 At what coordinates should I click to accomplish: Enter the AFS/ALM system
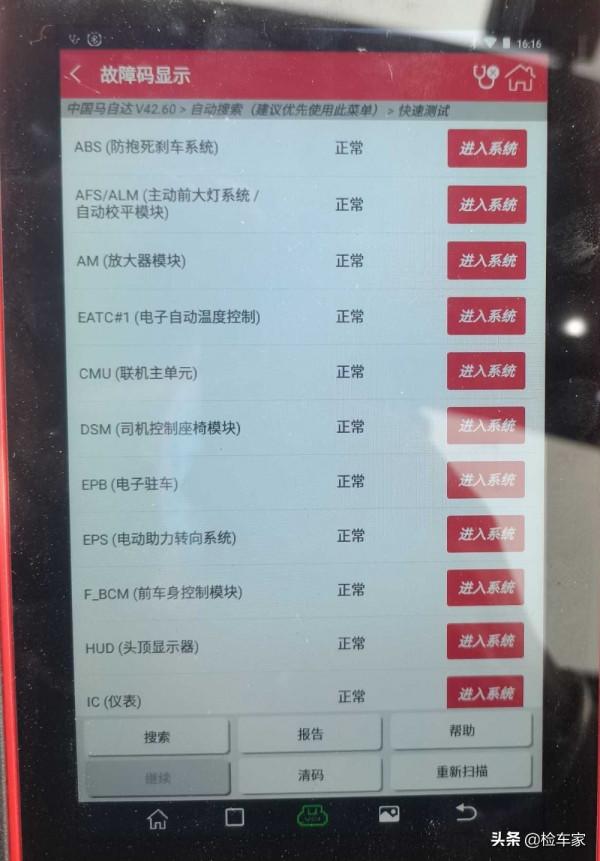(487, 205)
